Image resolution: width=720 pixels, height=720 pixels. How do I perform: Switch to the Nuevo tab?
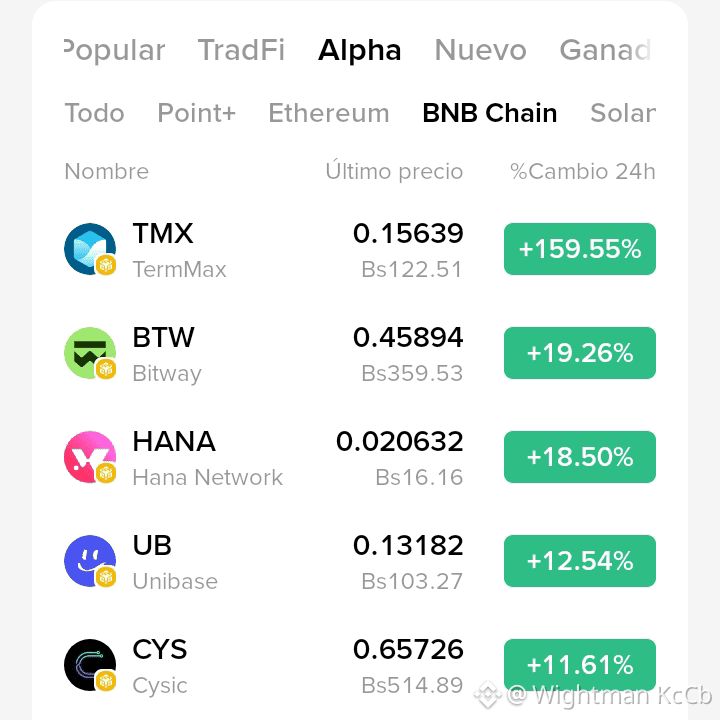(480, 50)
